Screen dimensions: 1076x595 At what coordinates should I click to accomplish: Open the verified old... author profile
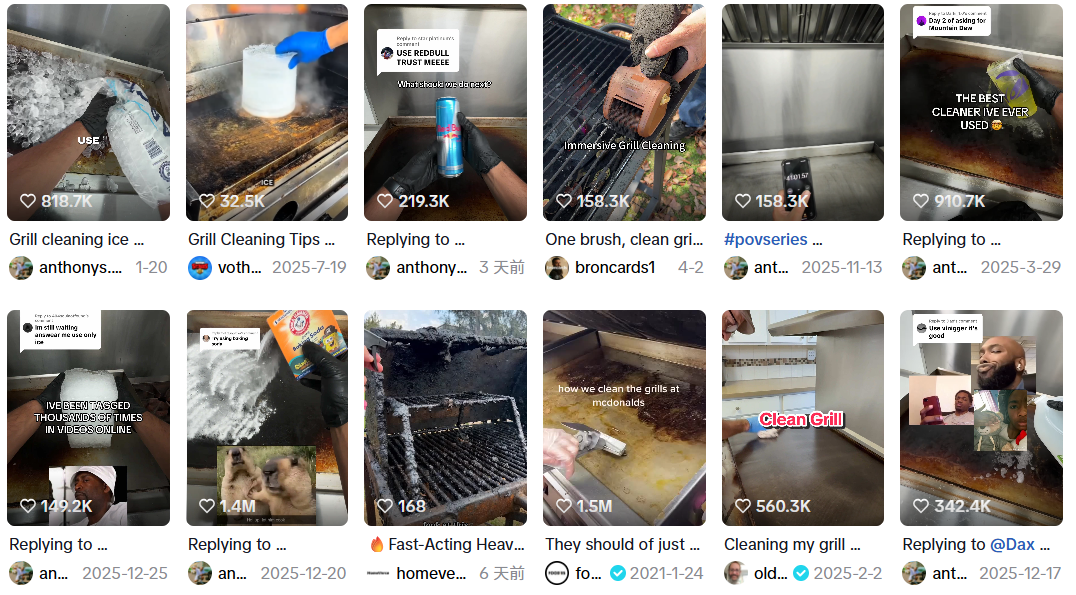[769, 573]
